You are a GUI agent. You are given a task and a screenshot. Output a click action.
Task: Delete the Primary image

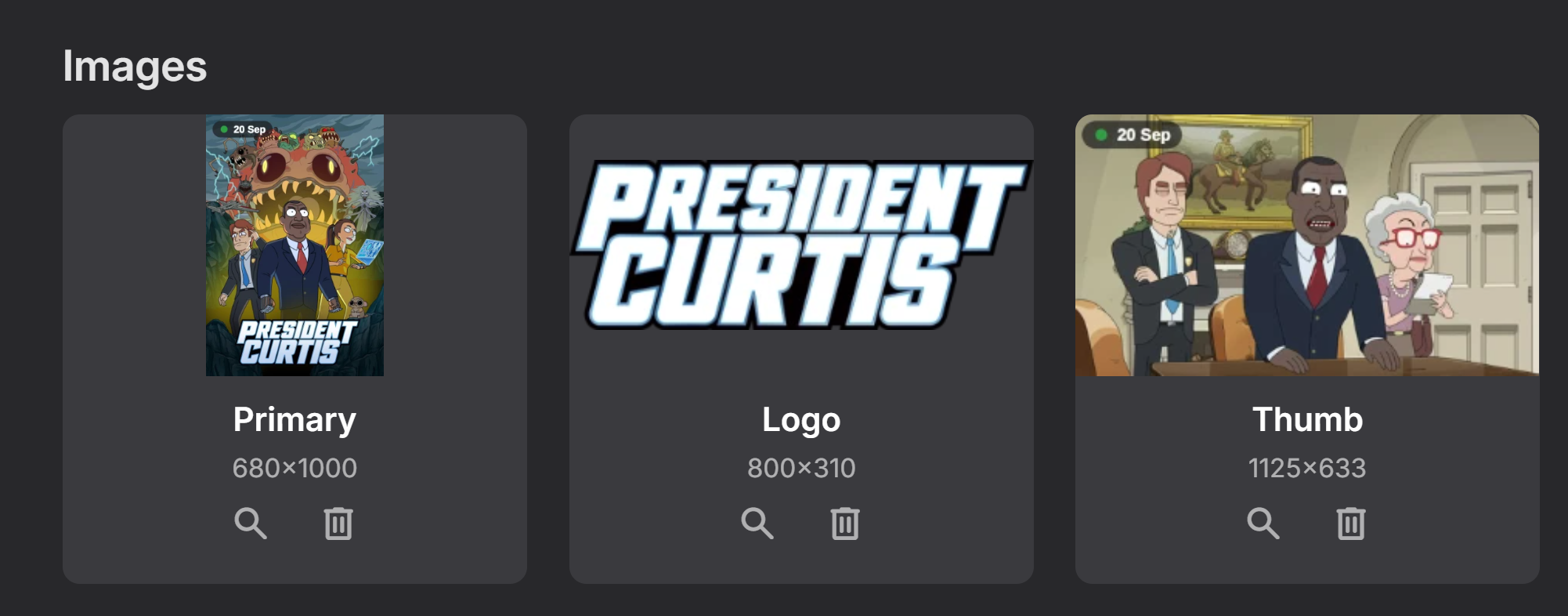(x=338, y=524)
